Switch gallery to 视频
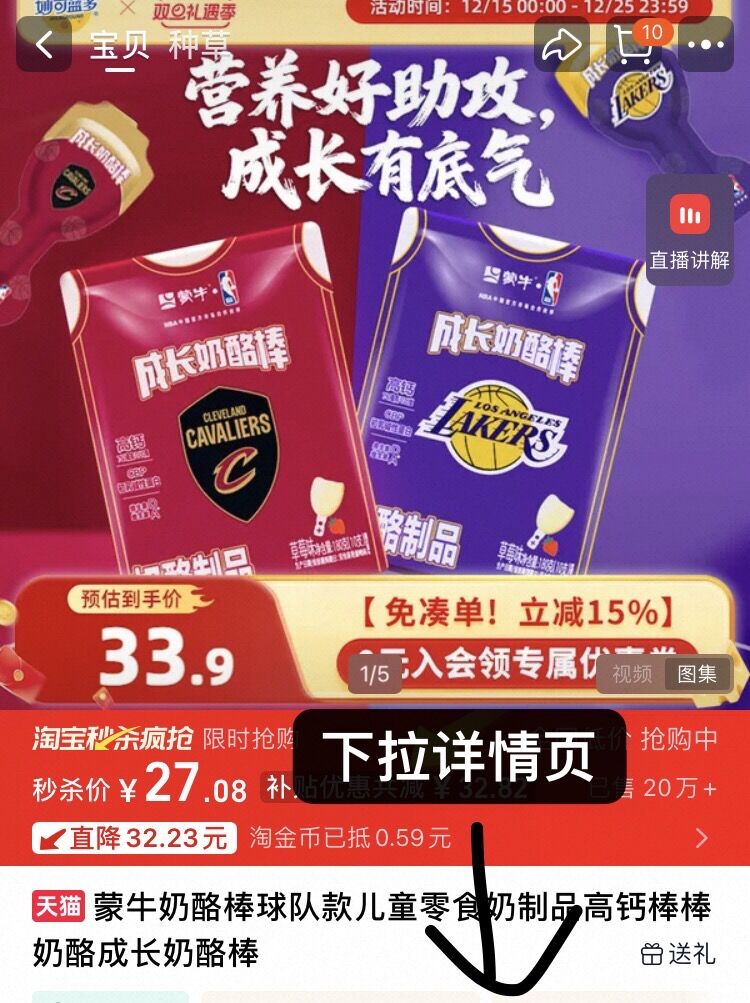The height and width of the screenshot is (1003, 750). [x=632, y=674]
